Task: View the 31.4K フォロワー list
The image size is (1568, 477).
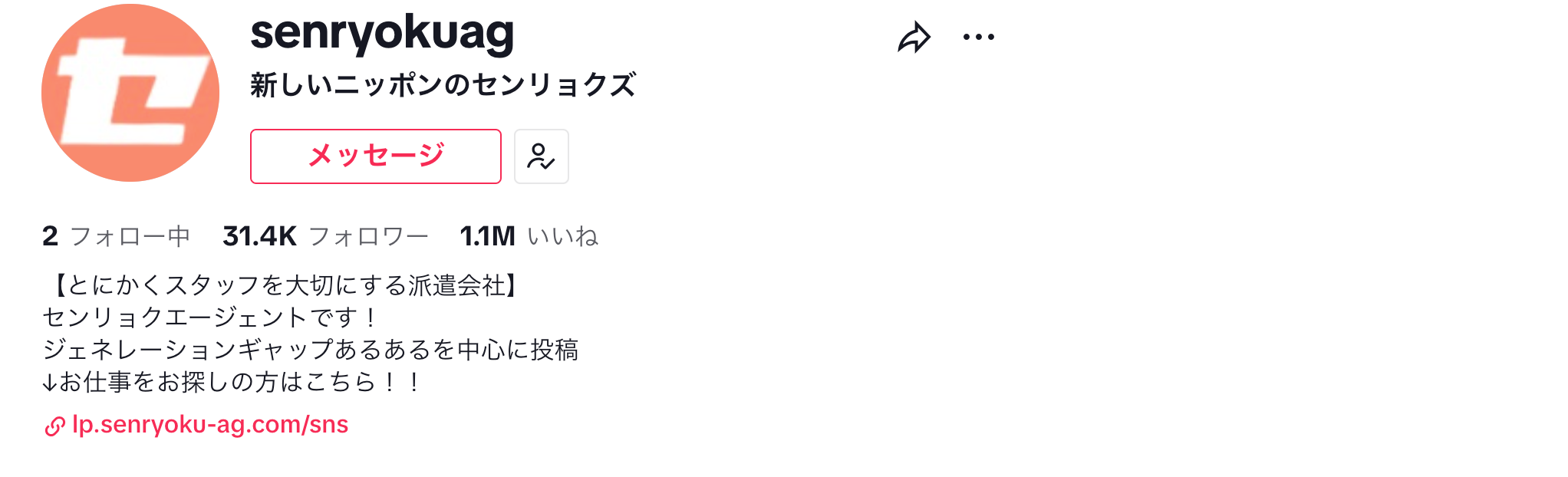Action: tap(325, 236)
